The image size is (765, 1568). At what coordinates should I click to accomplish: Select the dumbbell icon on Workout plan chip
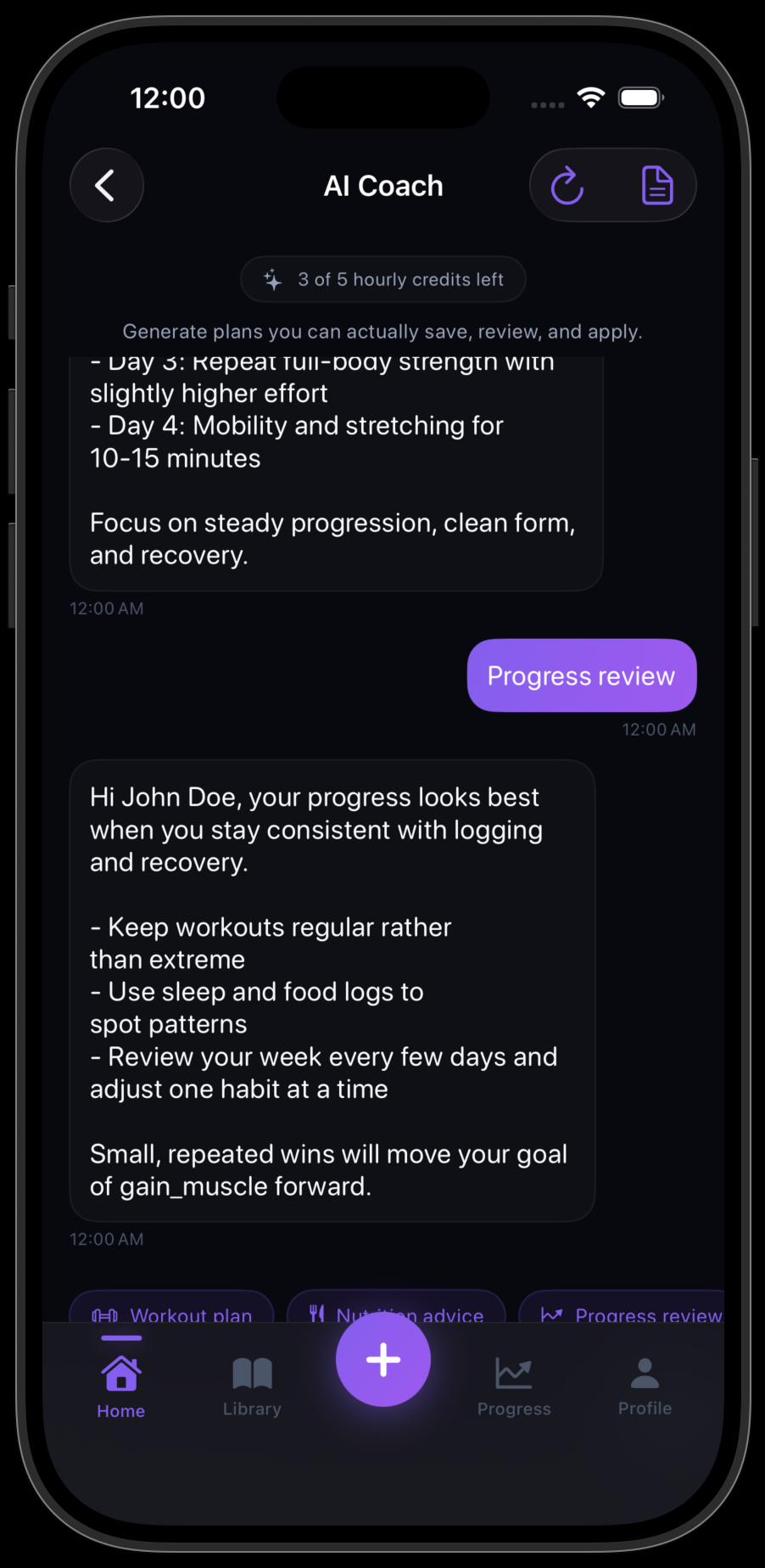click(104, 1314)
